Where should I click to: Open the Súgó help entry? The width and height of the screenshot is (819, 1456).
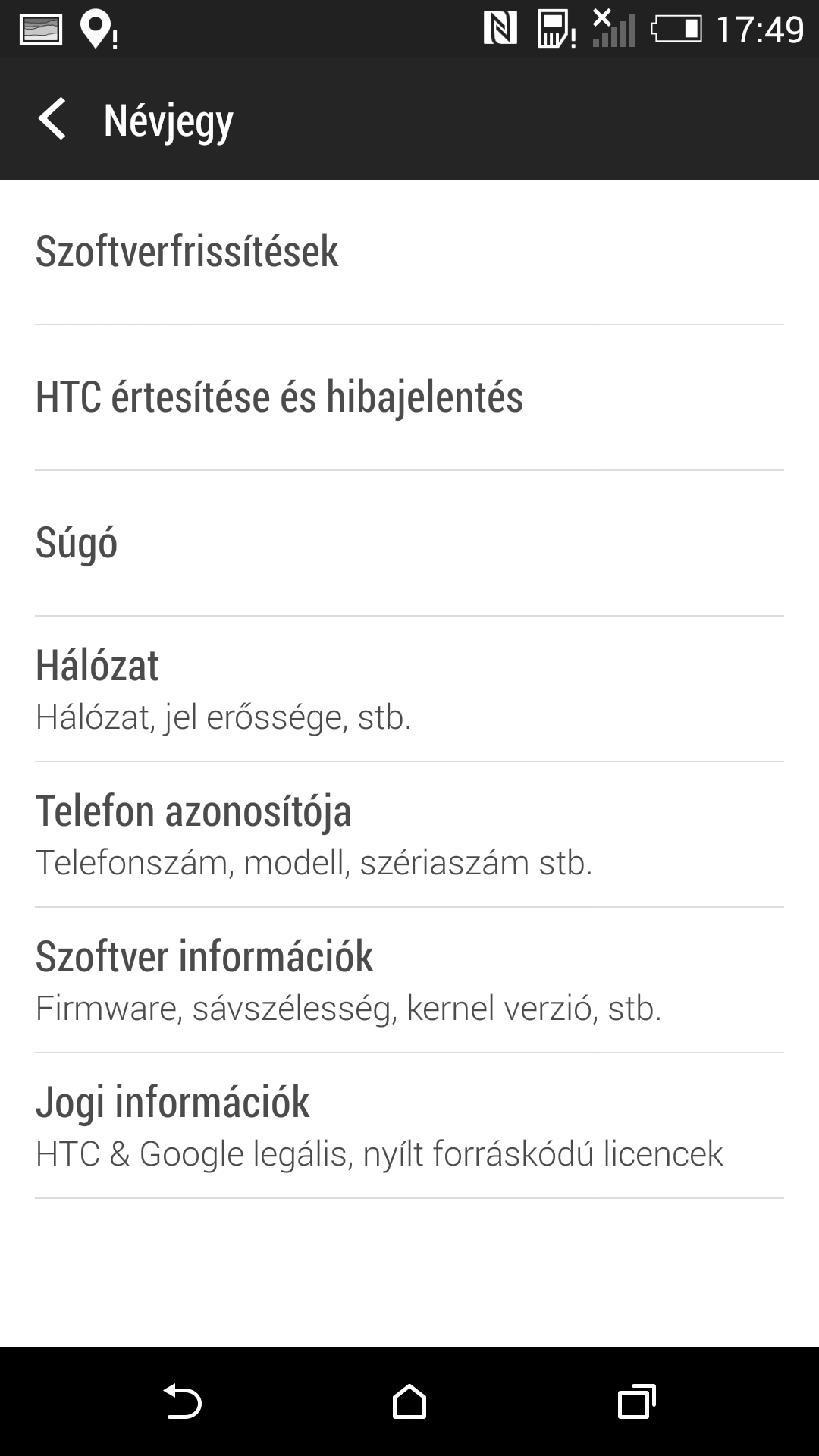(x=409, y=543)
